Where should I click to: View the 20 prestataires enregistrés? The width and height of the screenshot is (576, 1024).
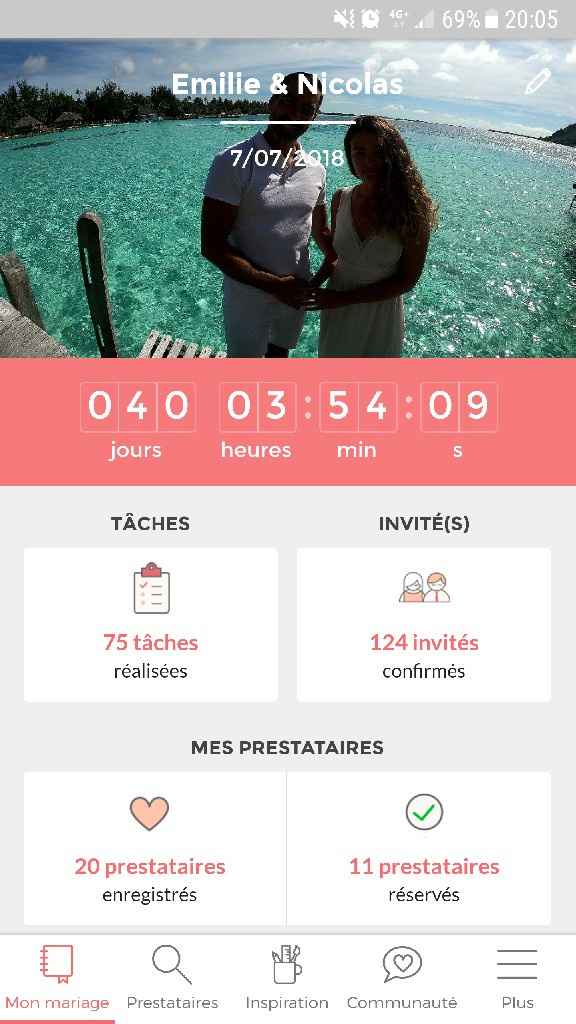155,848
